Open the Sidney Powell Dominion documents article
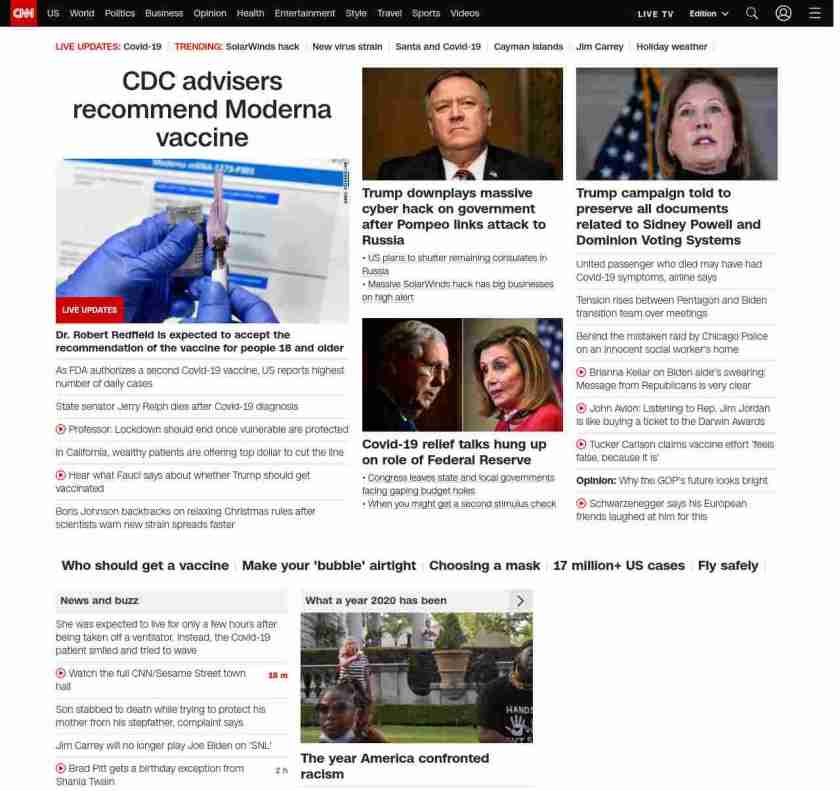Viewport: 840px width, 791px height. pyautogui.click(x=668, y=216)
